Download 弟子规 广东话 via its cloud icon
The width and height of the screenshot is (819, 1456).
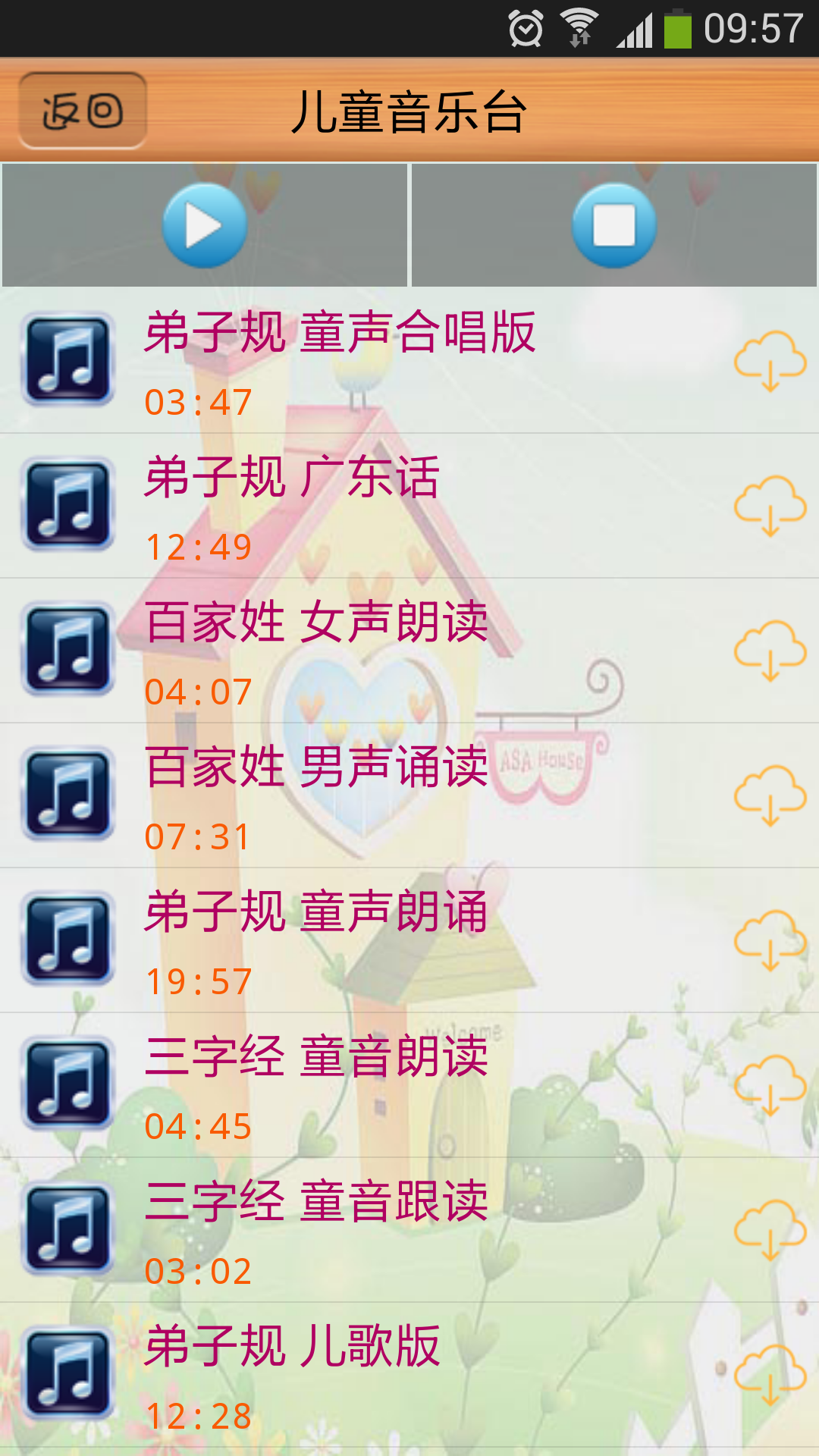770,508
